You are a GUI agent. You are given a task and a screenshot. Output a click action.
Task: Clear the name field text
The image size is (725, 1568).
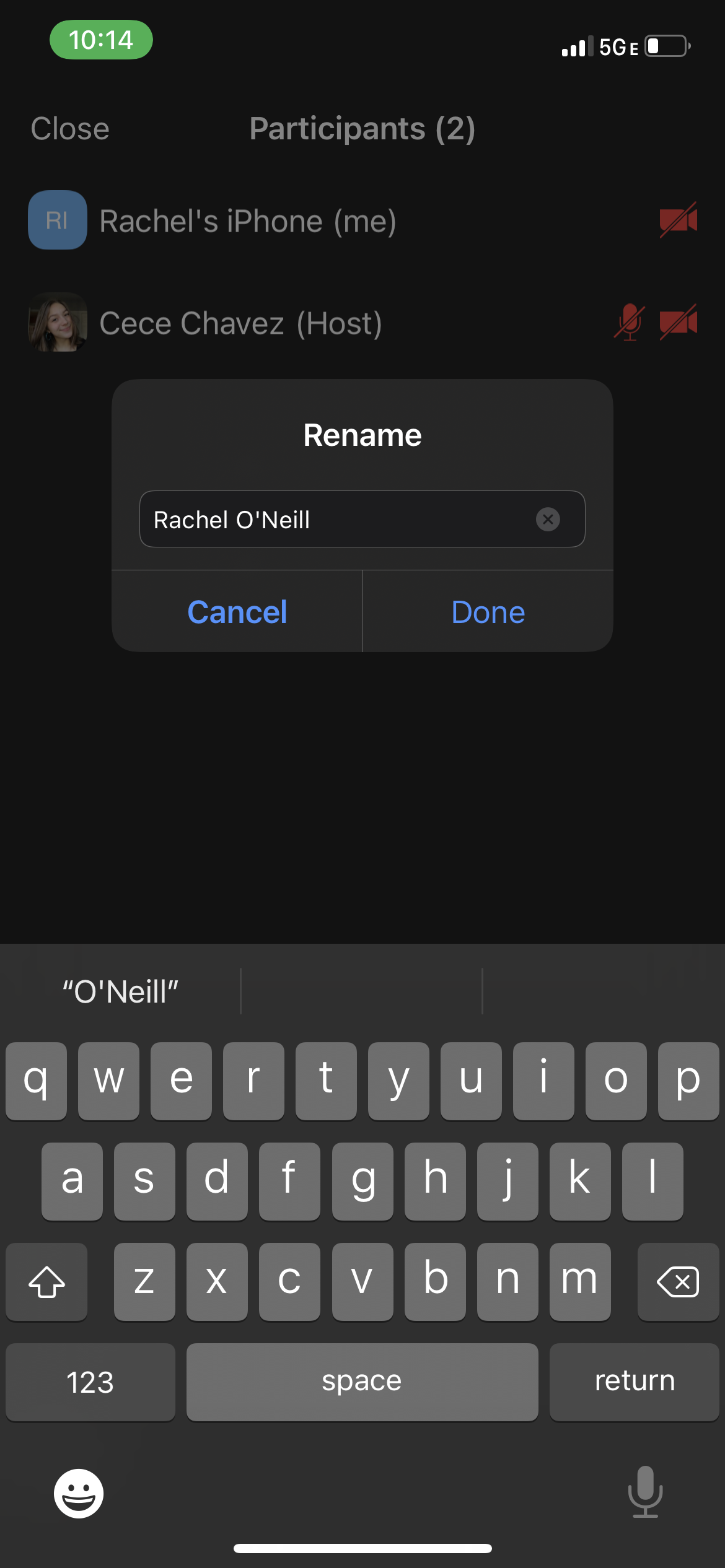548,519
